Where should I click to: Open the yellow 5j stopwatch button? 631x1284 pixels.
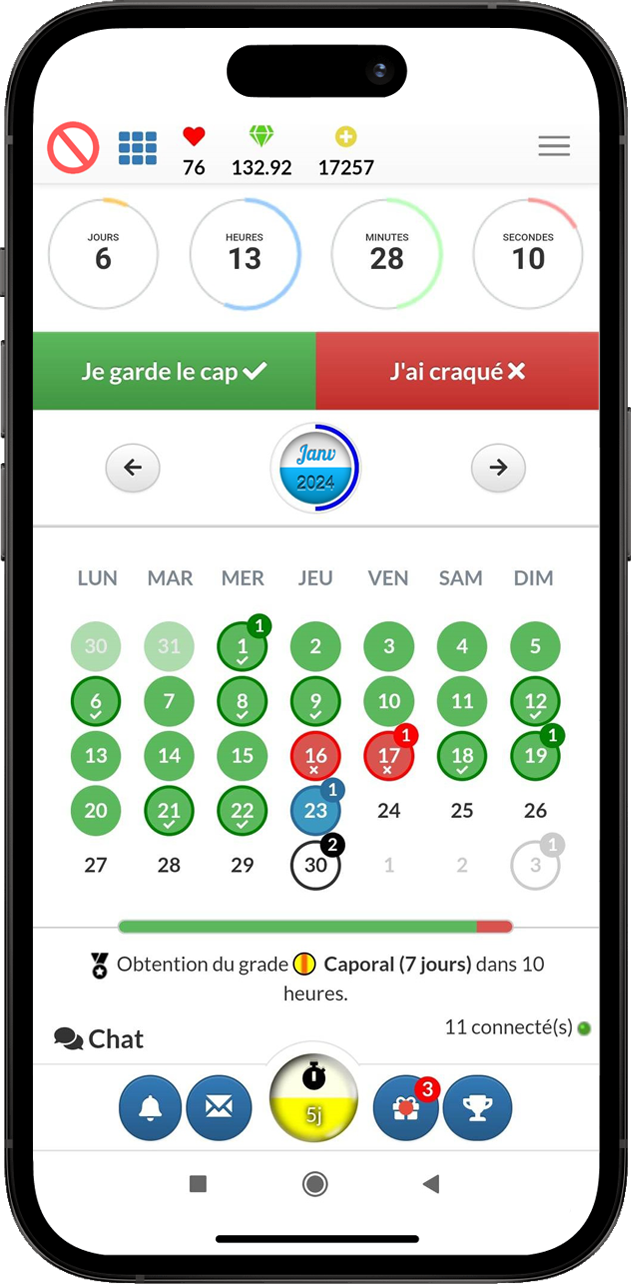(x=315, y=1097)
